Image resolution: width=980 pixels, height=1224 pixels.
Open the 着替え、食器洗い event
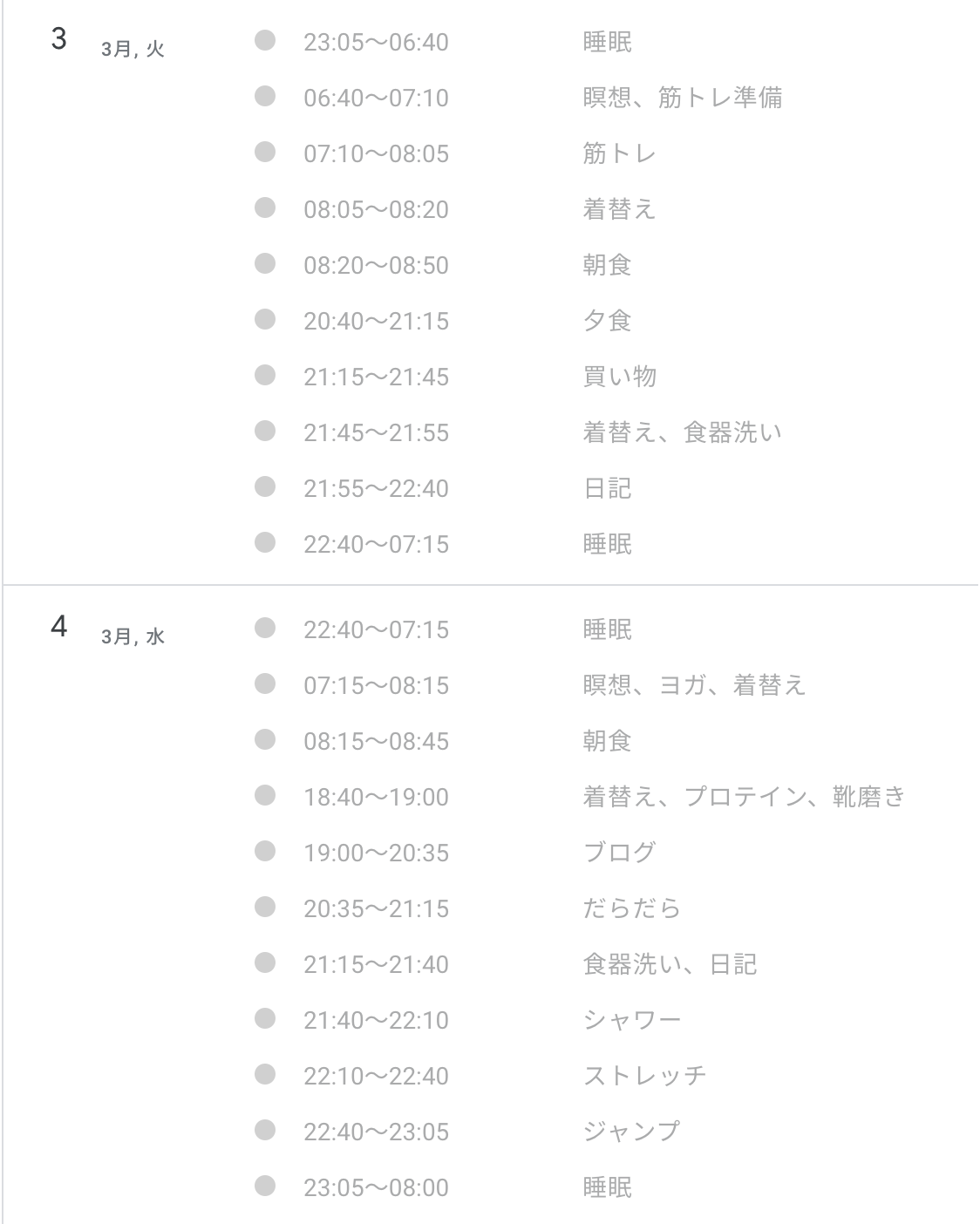(682, 432)
